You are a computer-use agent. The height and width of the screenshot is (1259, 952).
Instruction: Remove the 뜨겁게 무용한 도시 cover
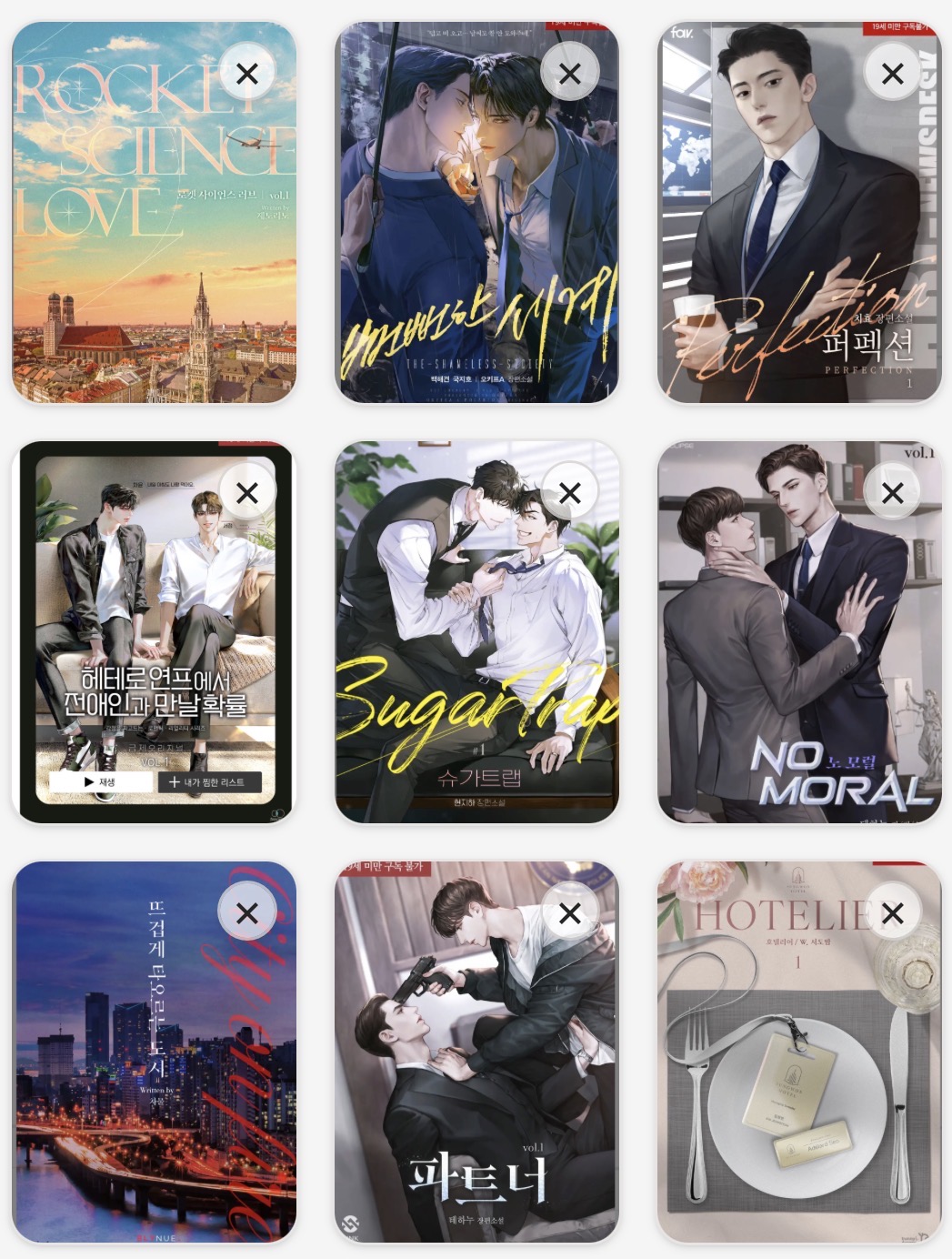coord(247,912)
